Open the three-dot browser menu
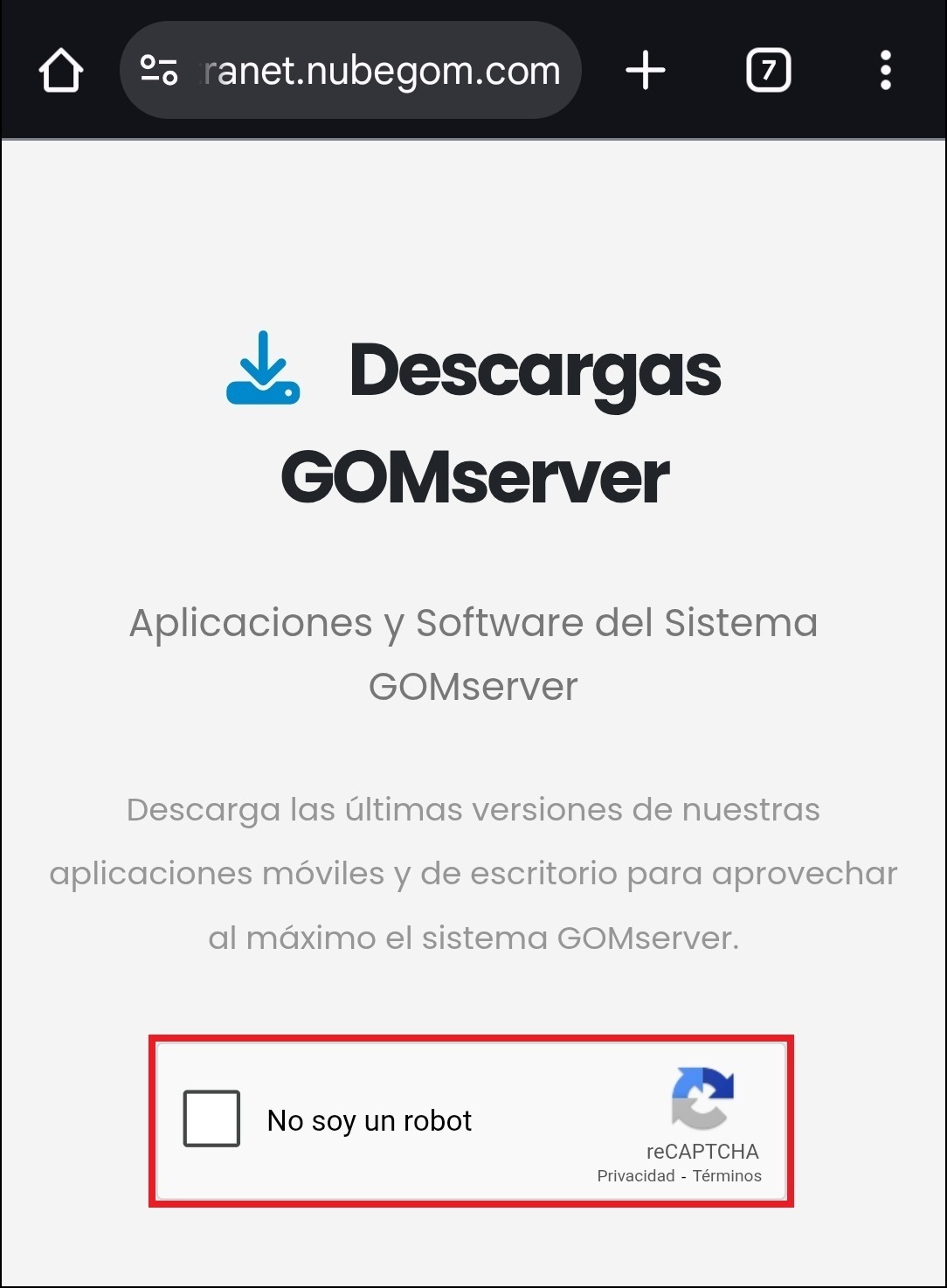 click(885, 70)
